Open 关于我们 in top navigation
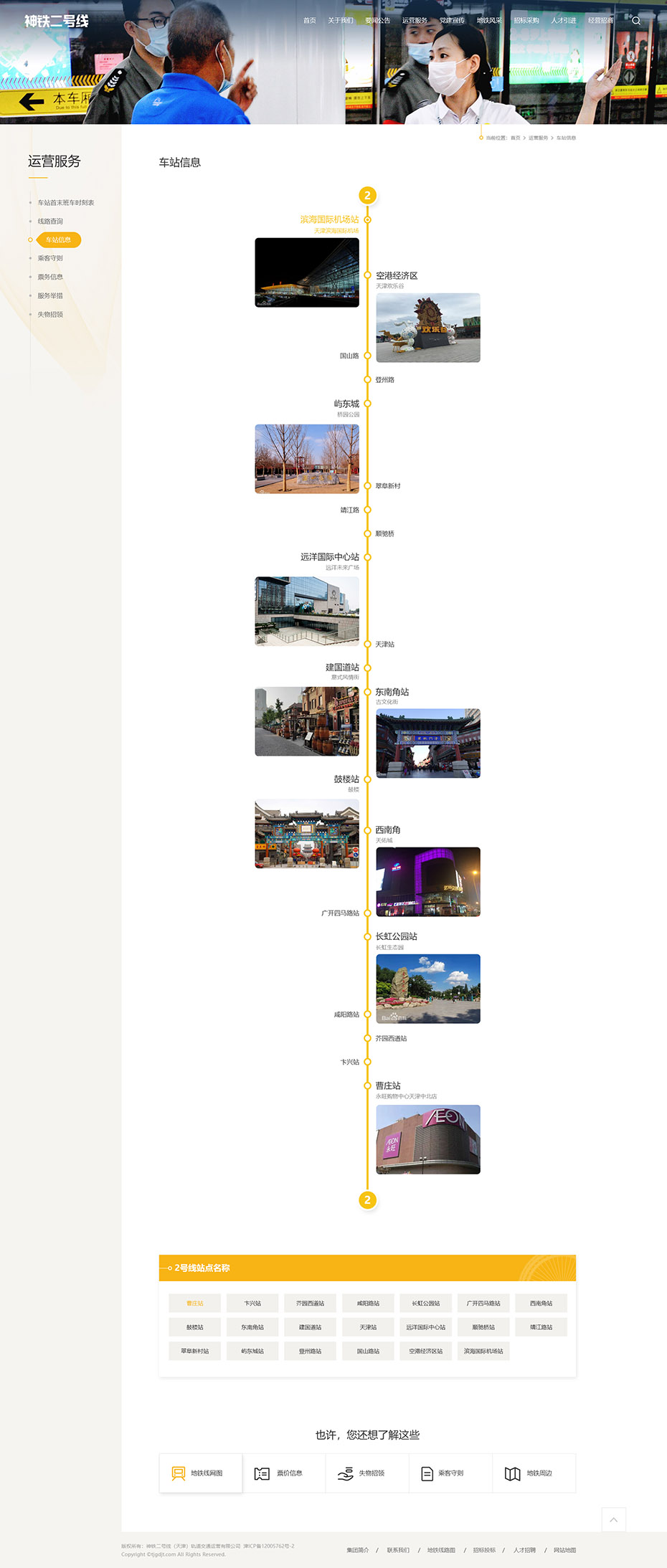Screen dimensions: 667x1568 [340, 21]
